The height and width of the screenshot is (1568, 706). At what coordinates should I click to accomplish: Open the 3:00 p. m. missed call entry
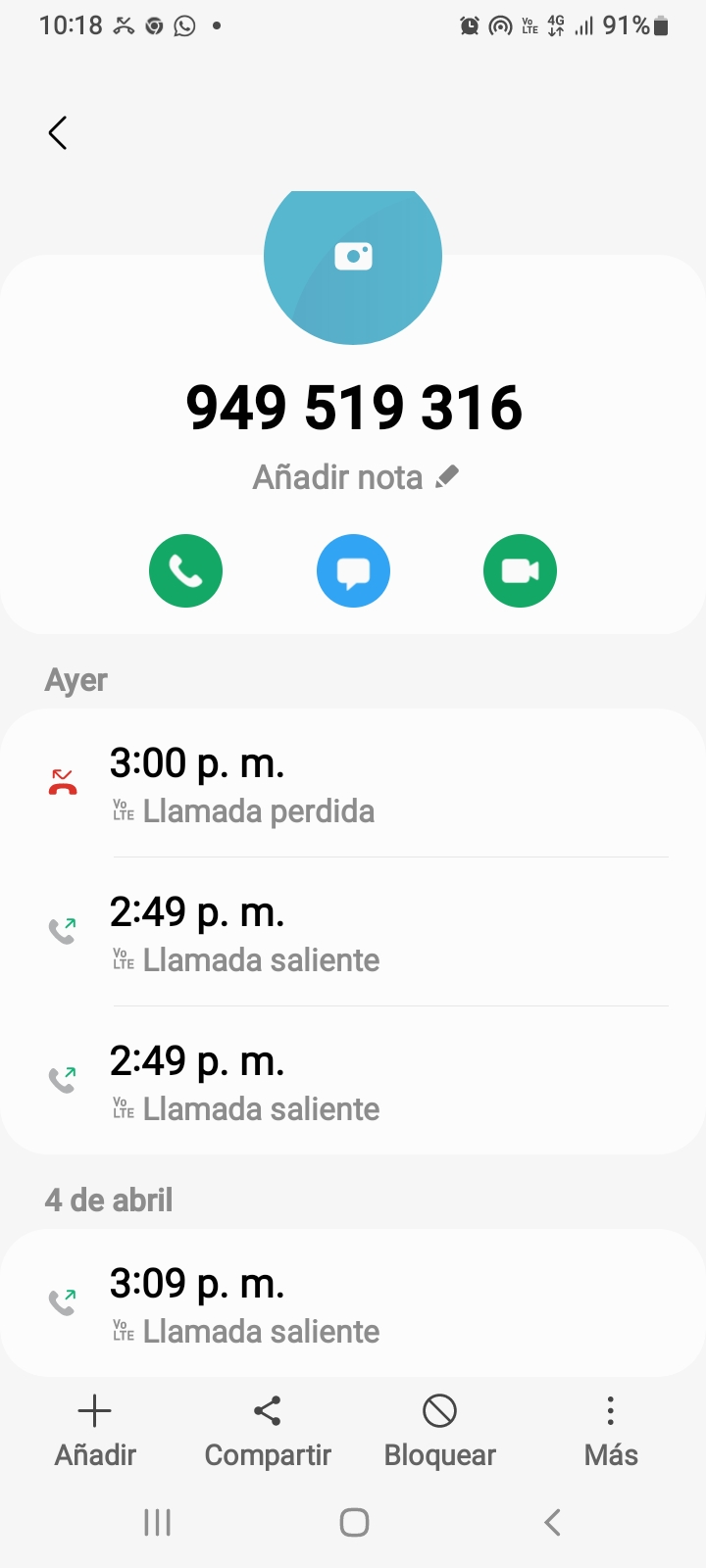coord(353,784)
